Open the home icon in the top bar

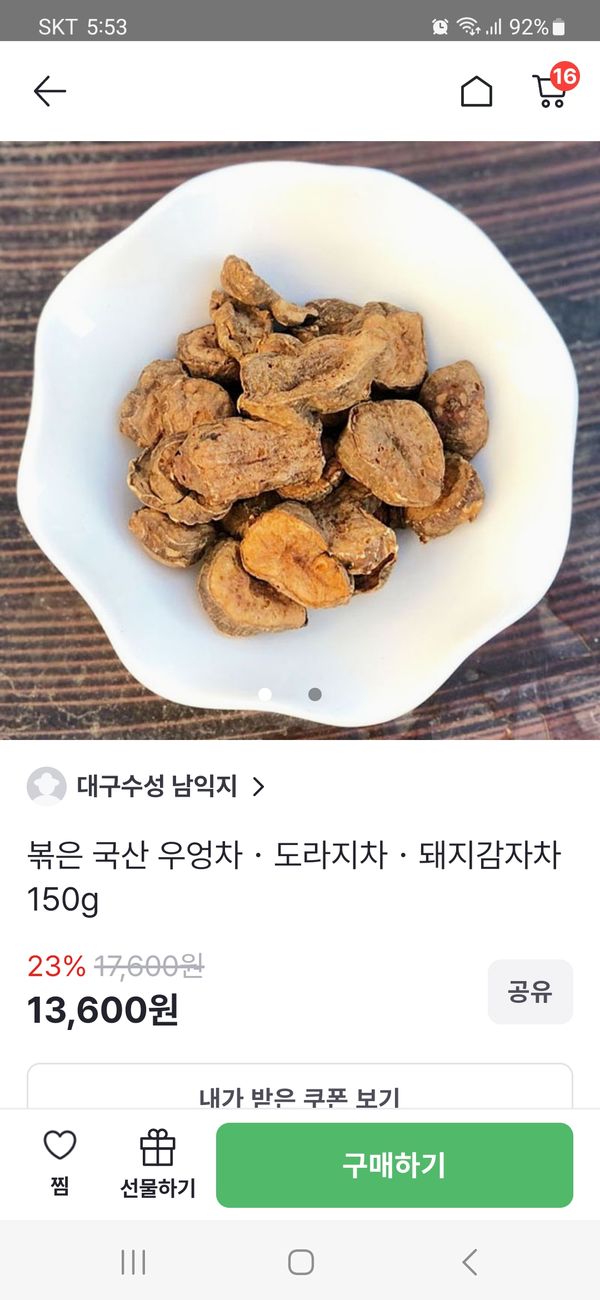click(x=476, y=92)
